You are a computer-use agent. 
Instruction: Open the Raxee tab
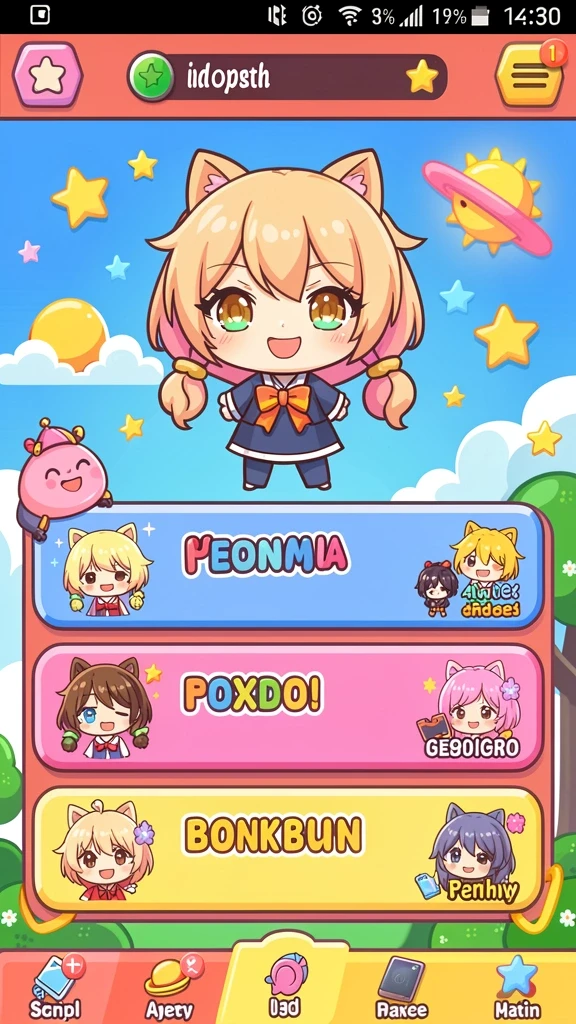tap(402, 987)
